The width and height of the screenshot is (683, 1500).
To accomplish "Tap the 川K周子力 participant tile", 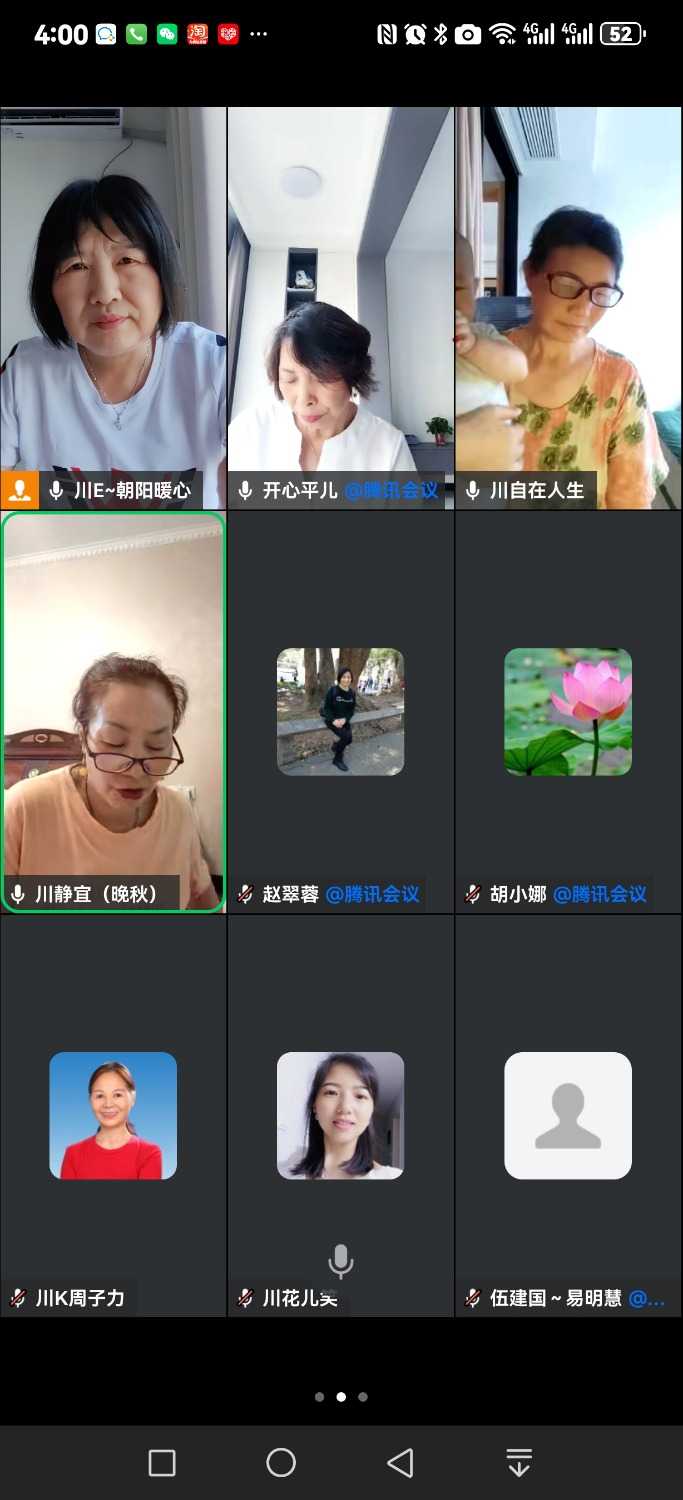I will (113, 1115).
